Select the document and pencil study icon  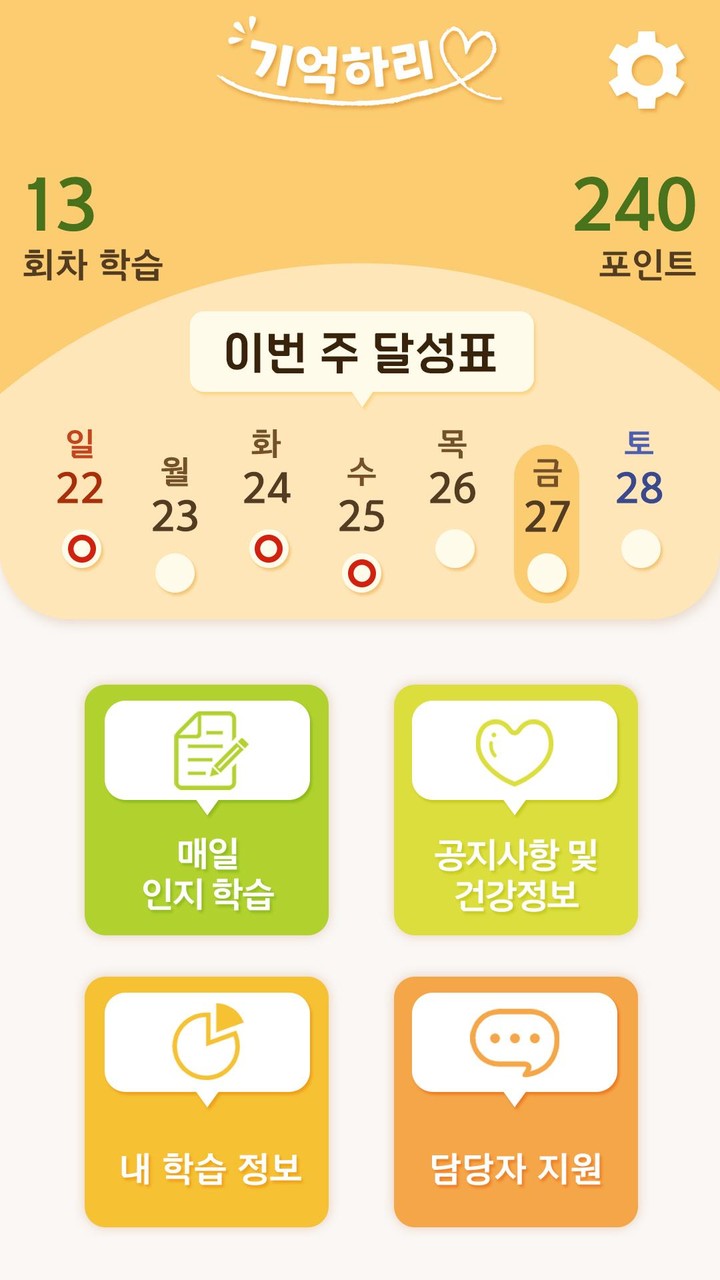tap(206, 749)
